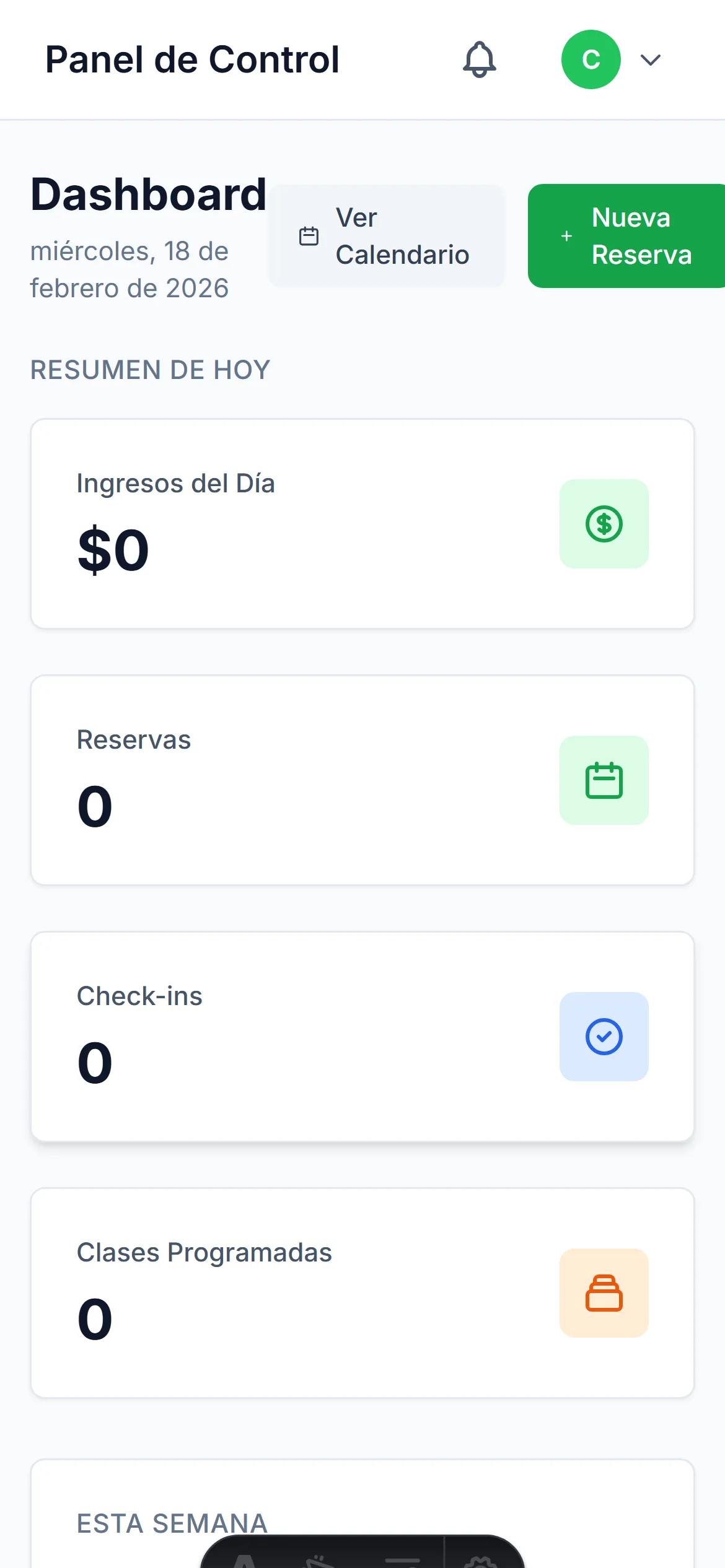
Task: Open the notifications bell icon
Action: (x=480, y=59)
